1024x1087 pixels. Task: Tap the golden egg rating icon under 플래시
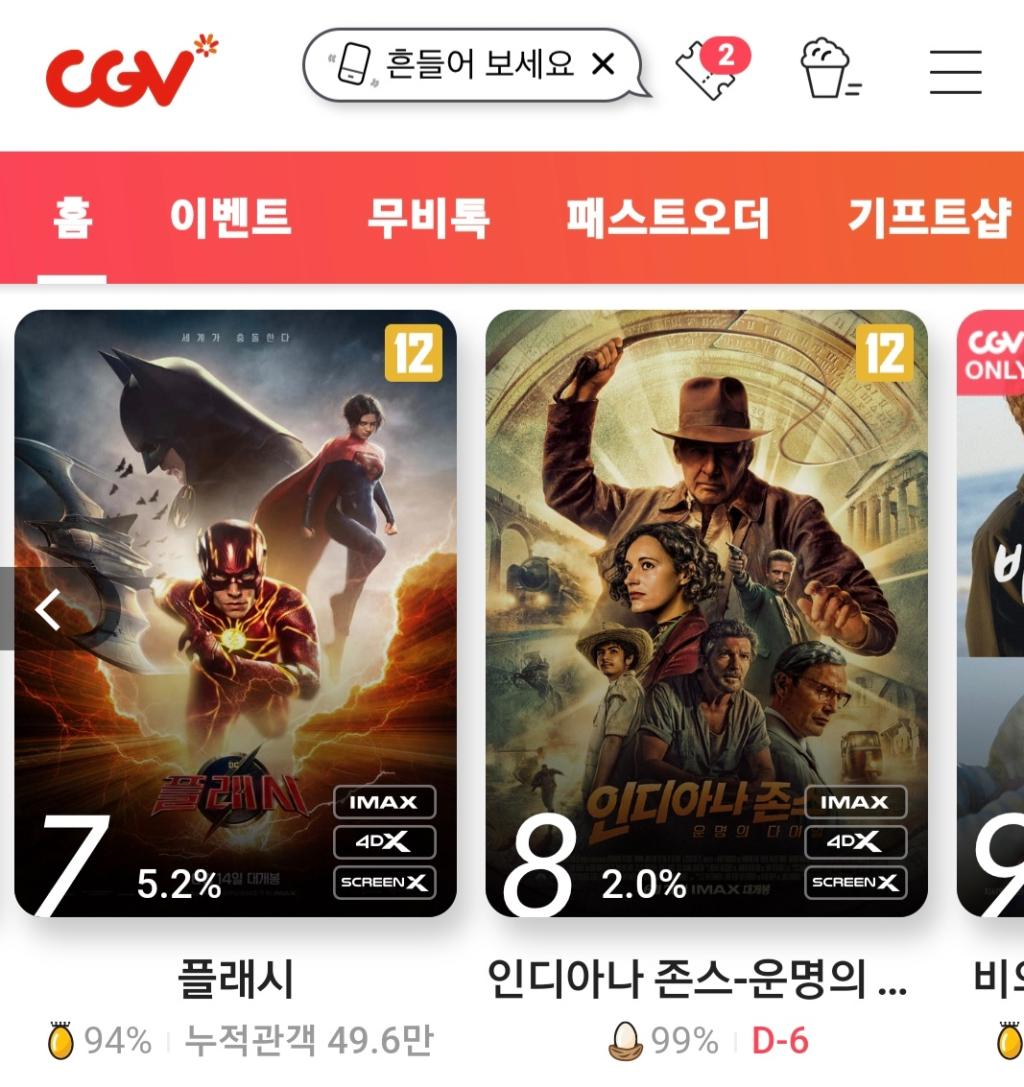coord(60,1040)
